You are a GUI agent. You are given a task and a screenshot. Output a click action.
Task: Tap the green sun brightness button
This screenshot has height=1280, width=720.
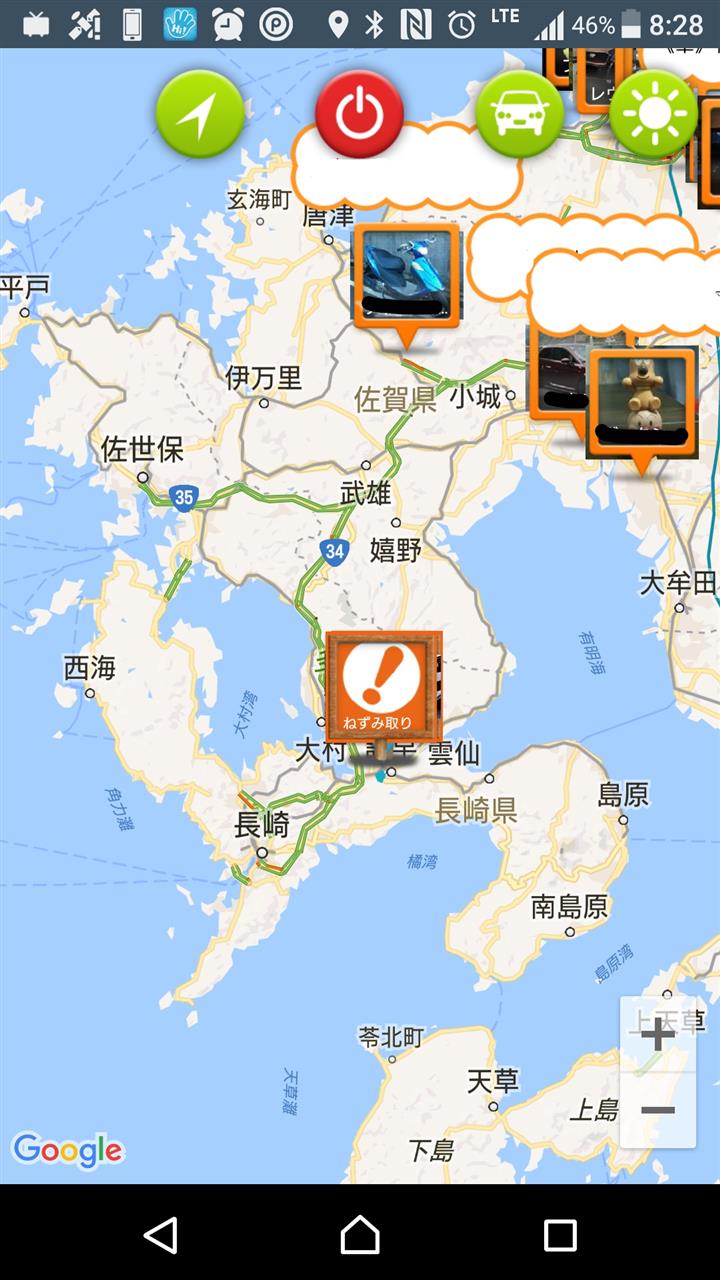(654, 115)
